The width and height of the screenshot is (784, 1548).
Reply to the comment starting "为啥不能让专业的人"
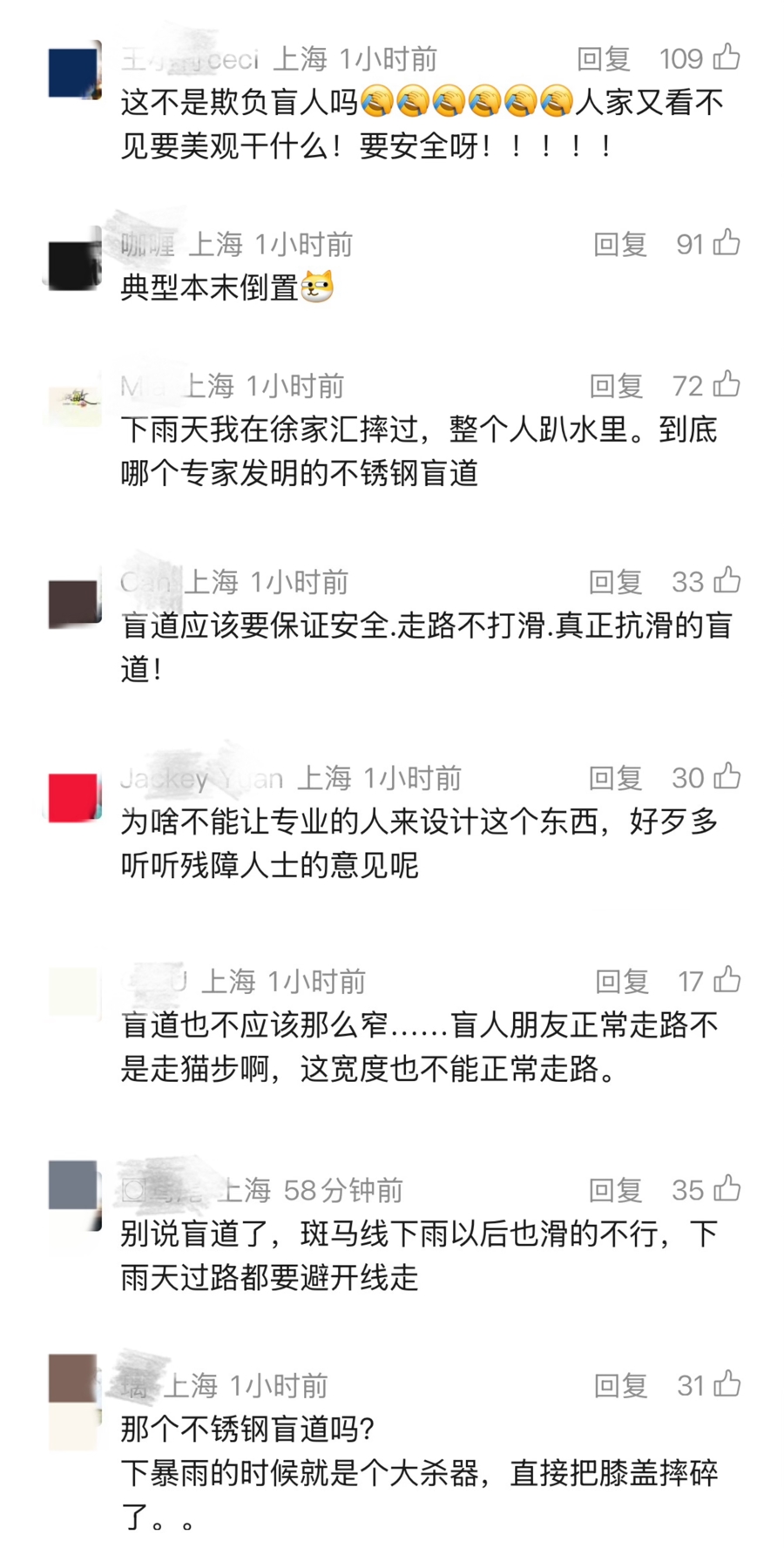click(615, 778)
